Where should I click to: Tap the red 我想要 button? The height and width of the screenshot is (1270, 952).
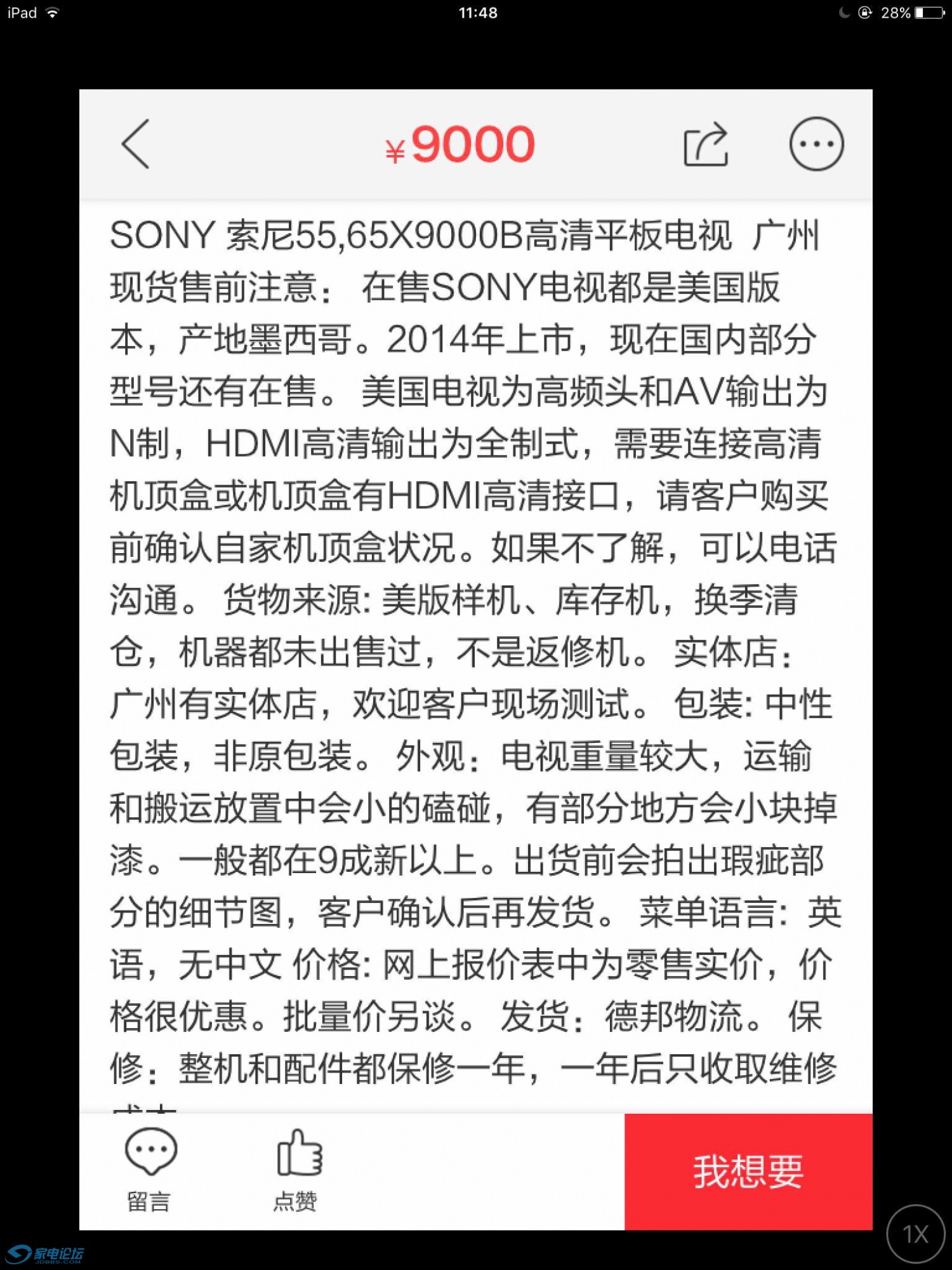pyautogui.click(x=748, y=1171)
